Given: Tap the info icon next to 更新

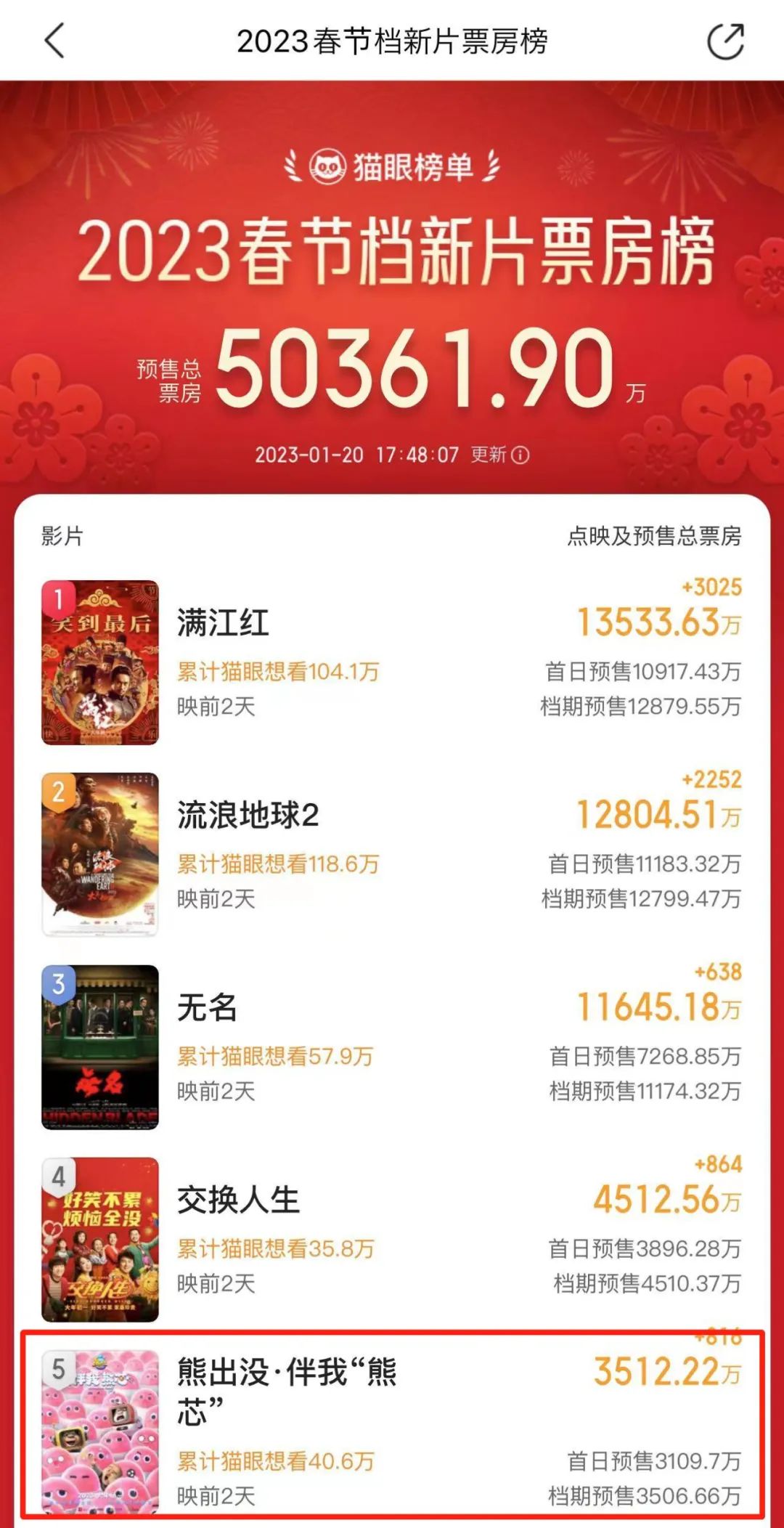Looking at the screenshot, I should 520,455.
